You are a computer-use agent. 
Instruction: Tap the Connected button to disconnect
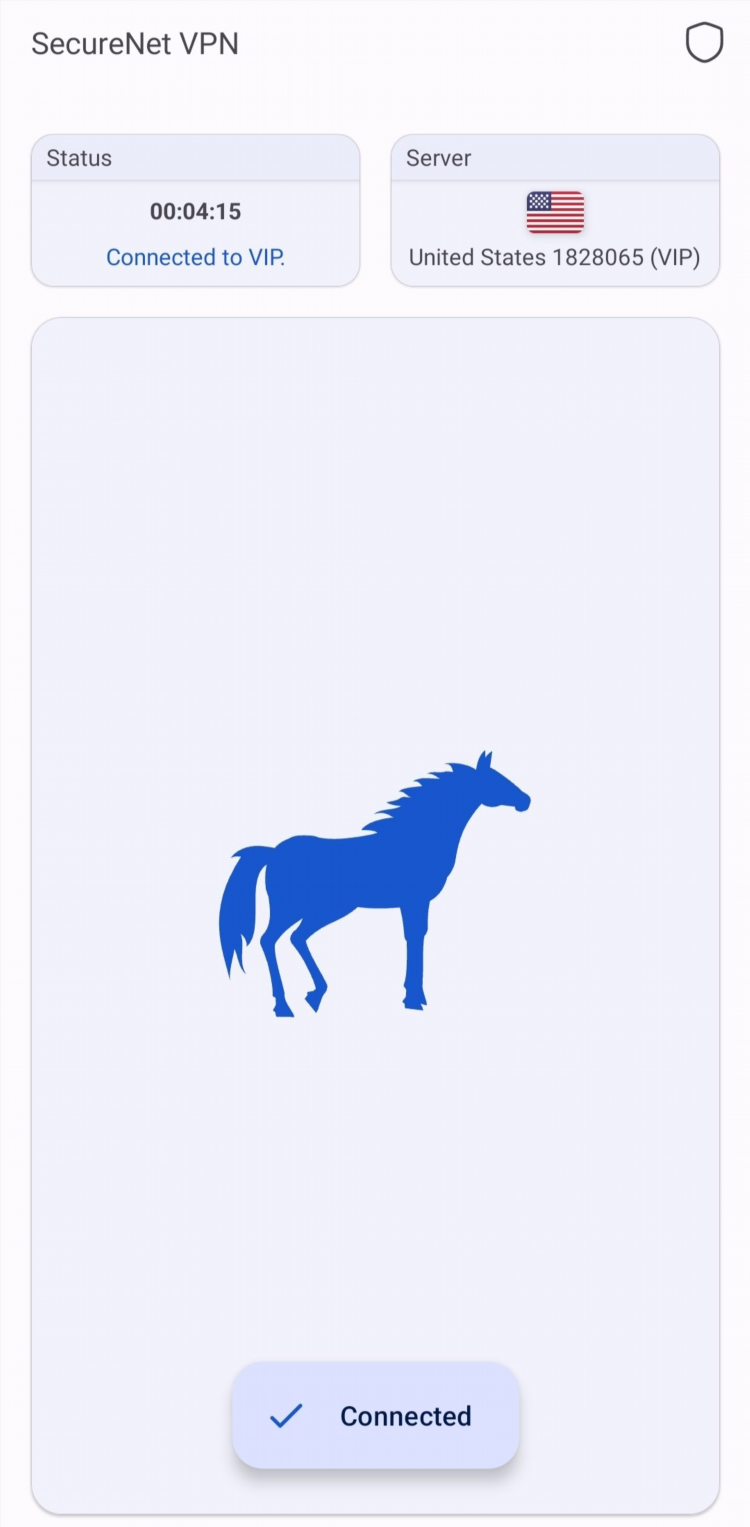(x=376, y=1415)
